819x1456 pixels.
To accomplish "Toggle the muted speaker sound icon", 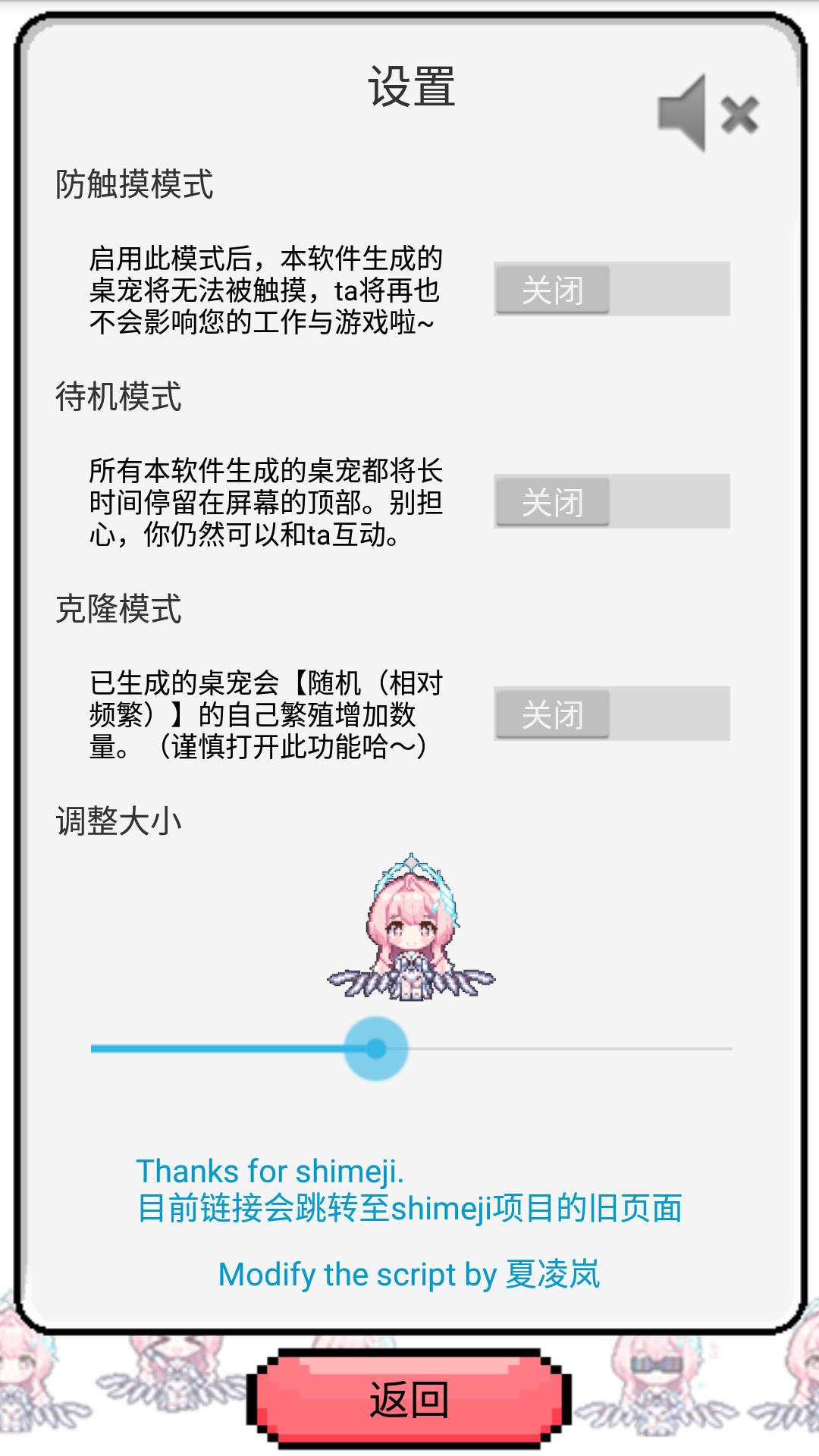I will [708, 114].
